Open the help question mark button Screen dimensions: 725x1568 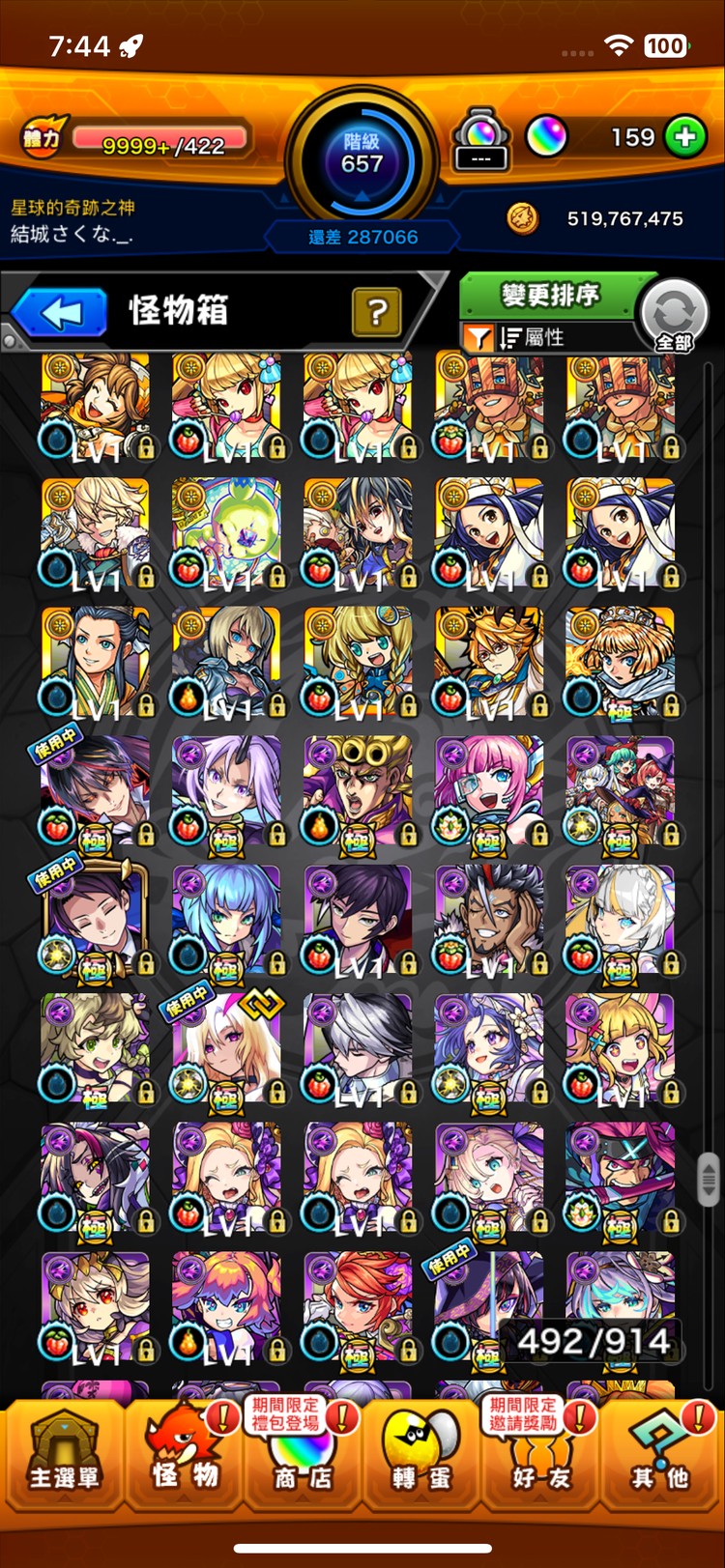[x=377, y=312]
